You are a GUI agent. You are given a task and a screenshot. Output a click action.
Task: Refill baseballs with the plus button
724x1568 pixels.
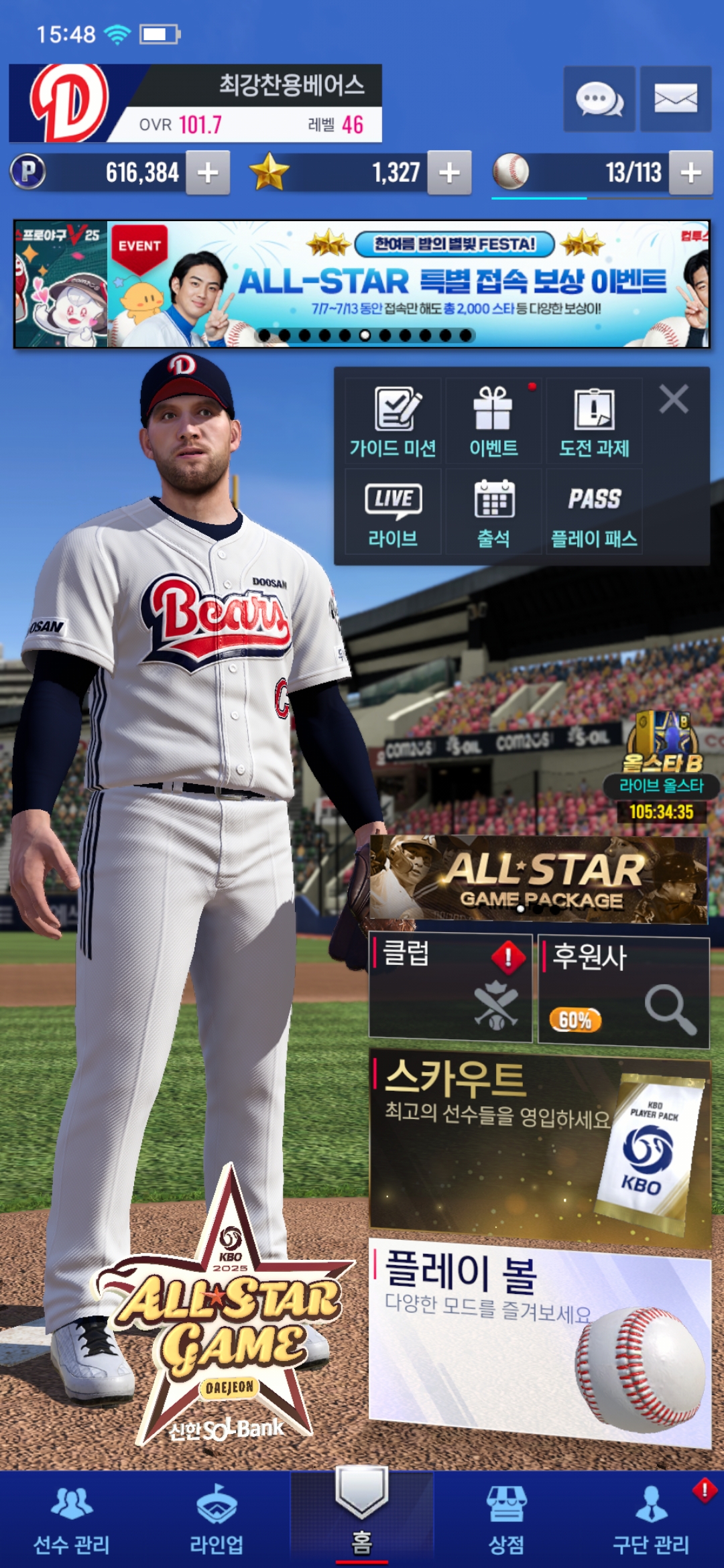(x=690, y=173)
